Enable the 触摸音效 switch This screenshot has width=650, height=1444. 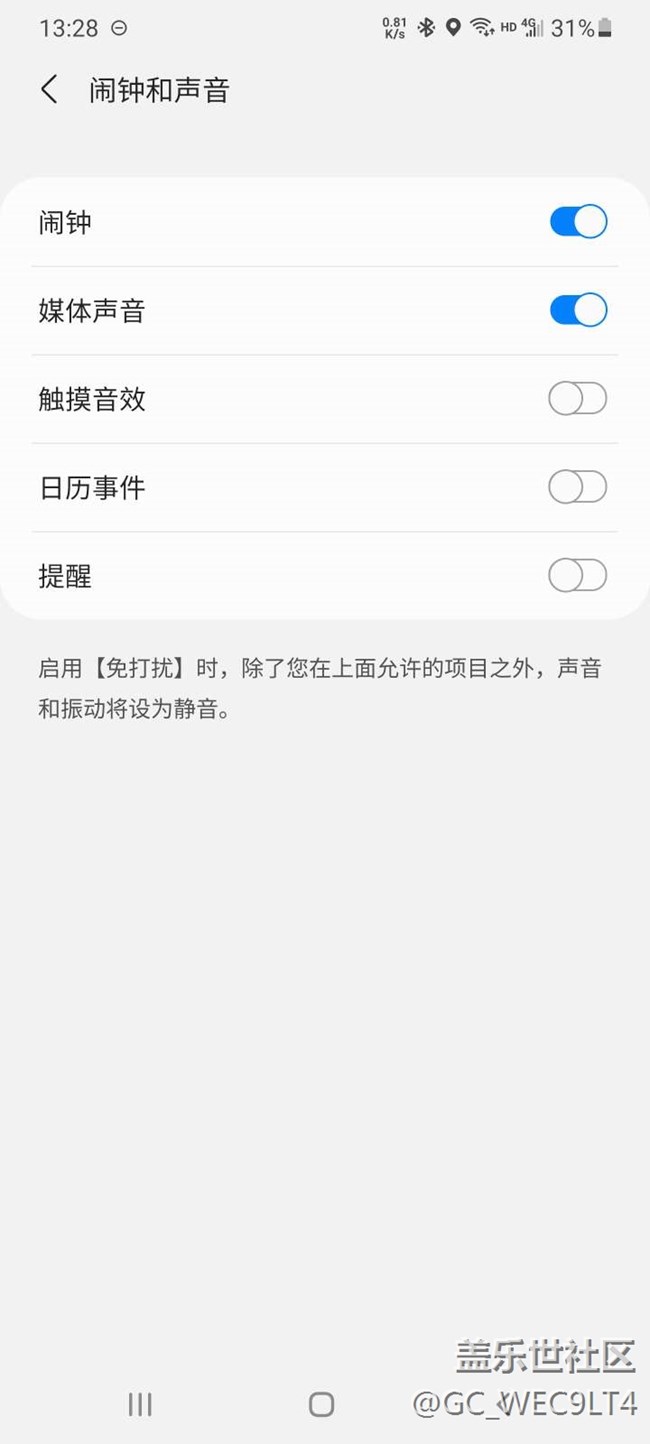click(578, 399)
